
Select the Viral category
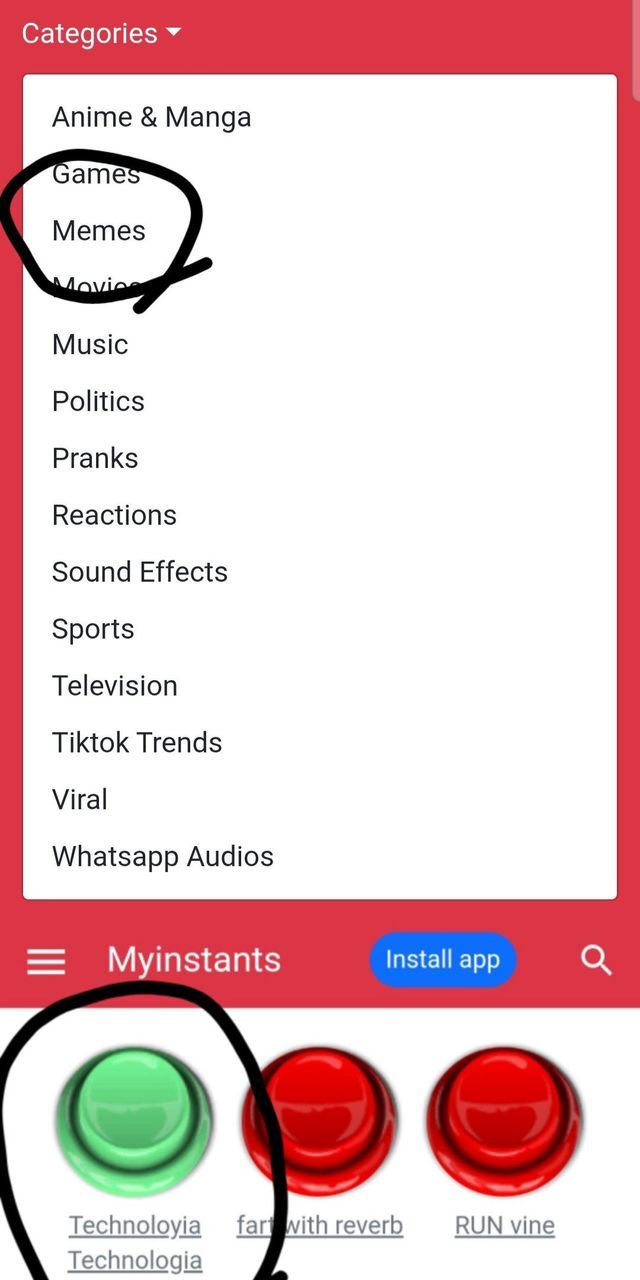80,800
